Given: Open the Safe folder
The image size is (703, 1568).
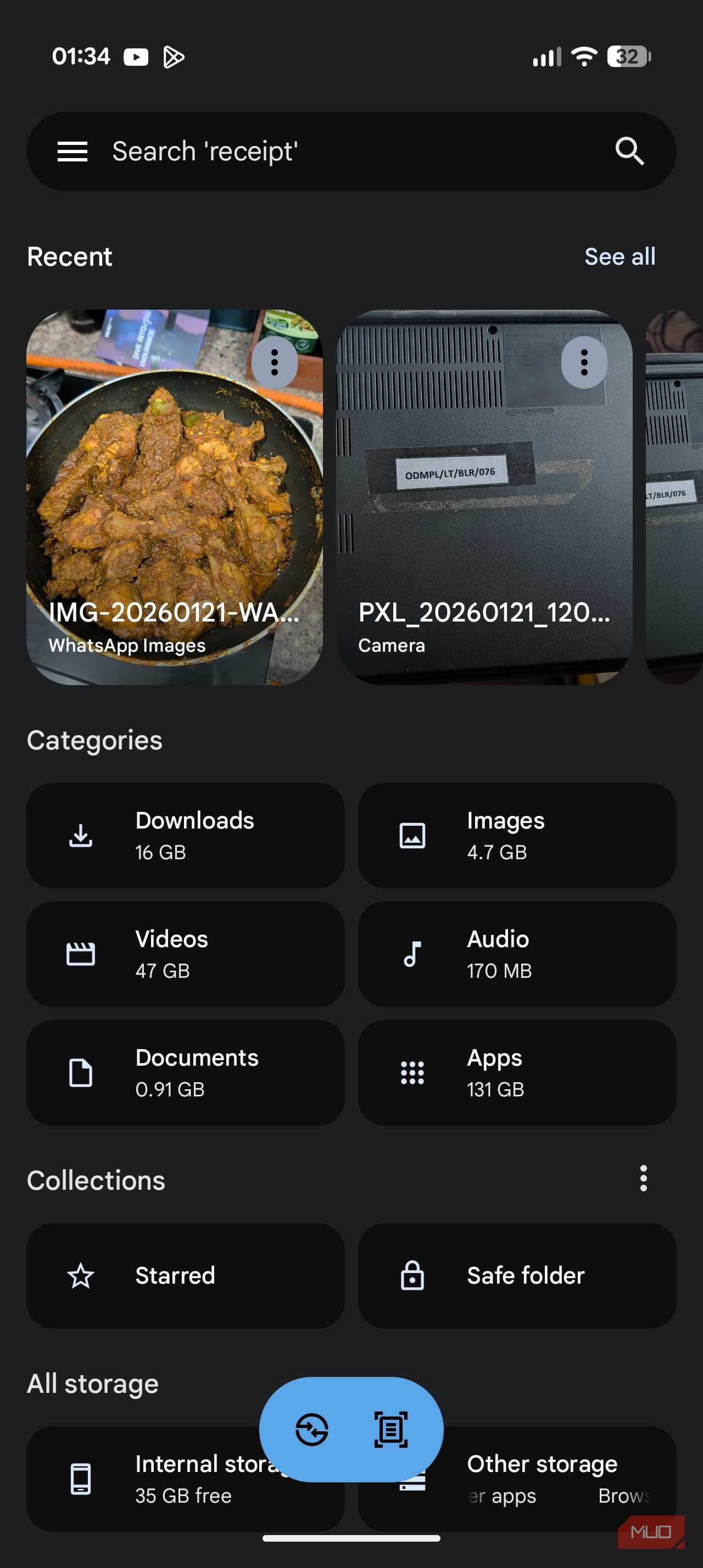Looking at the screenshot, I should pyautogui.click(x=516, y=1275).
